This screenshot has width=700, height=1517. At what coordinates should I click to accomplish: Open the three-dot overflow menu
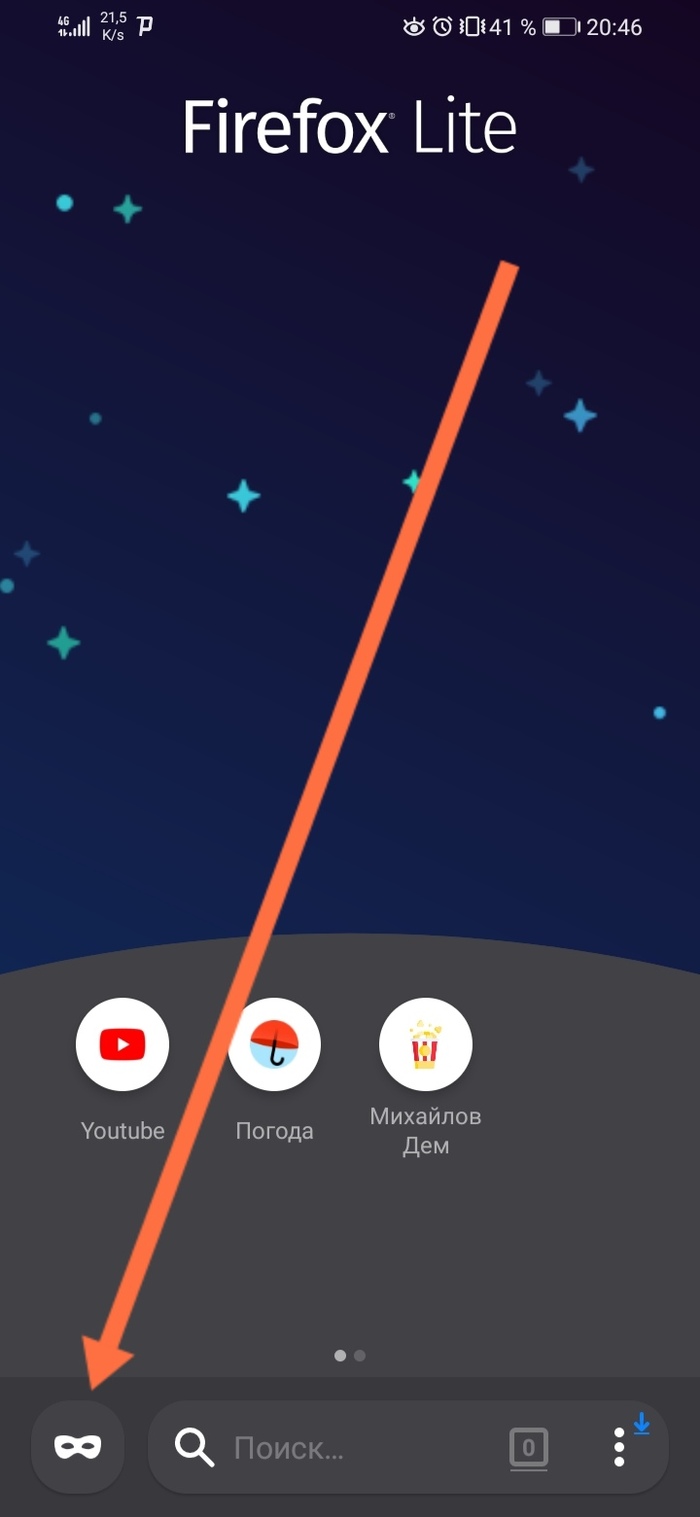tap(620, 1447)
